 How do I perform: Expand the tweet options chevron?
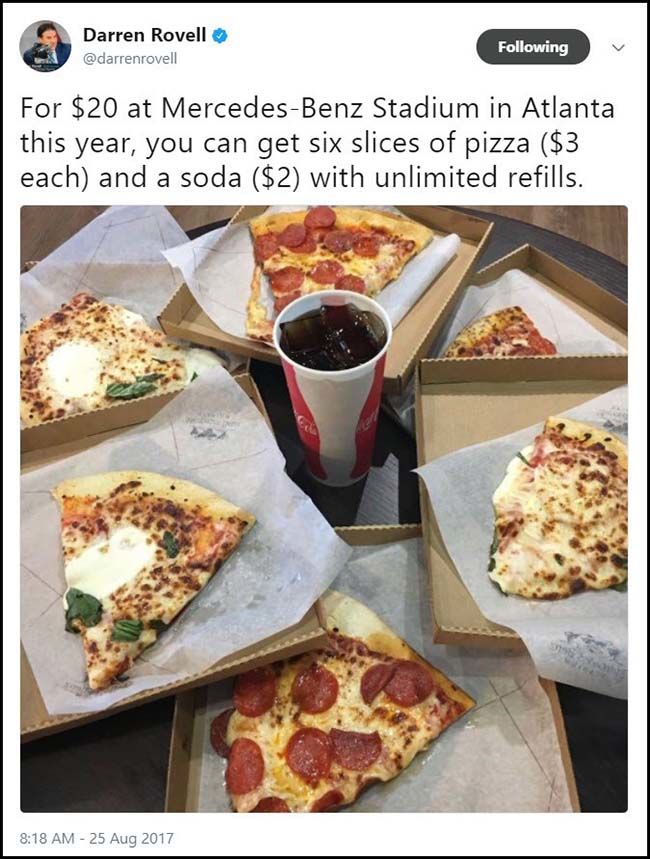click(x=617, y=47)
